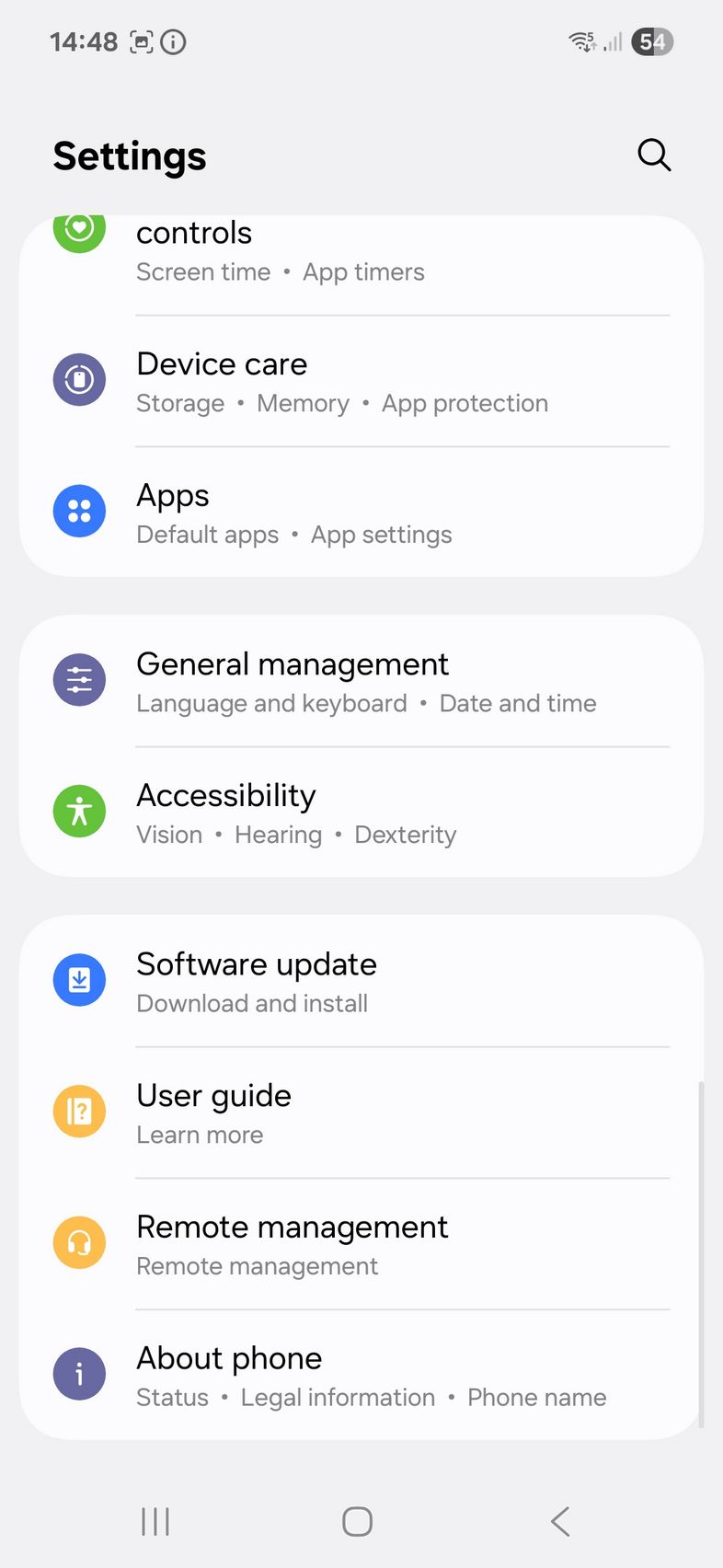723x1568 pixels.
Task: Go to the home screen
Action: [358, 1521]
